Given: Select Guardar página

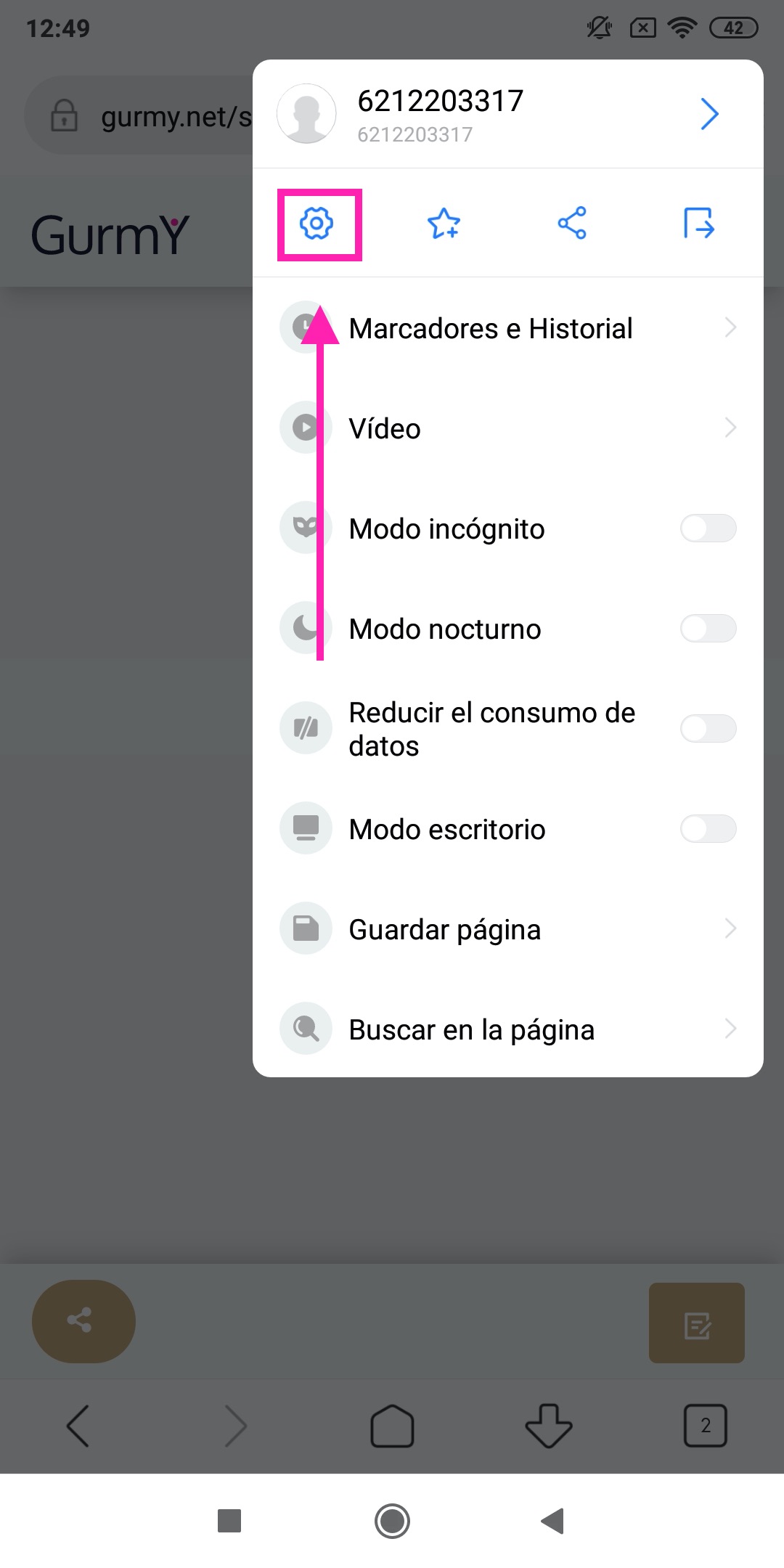Looking at the screenshot, I should pyautogui.click(x=508, y=929).
